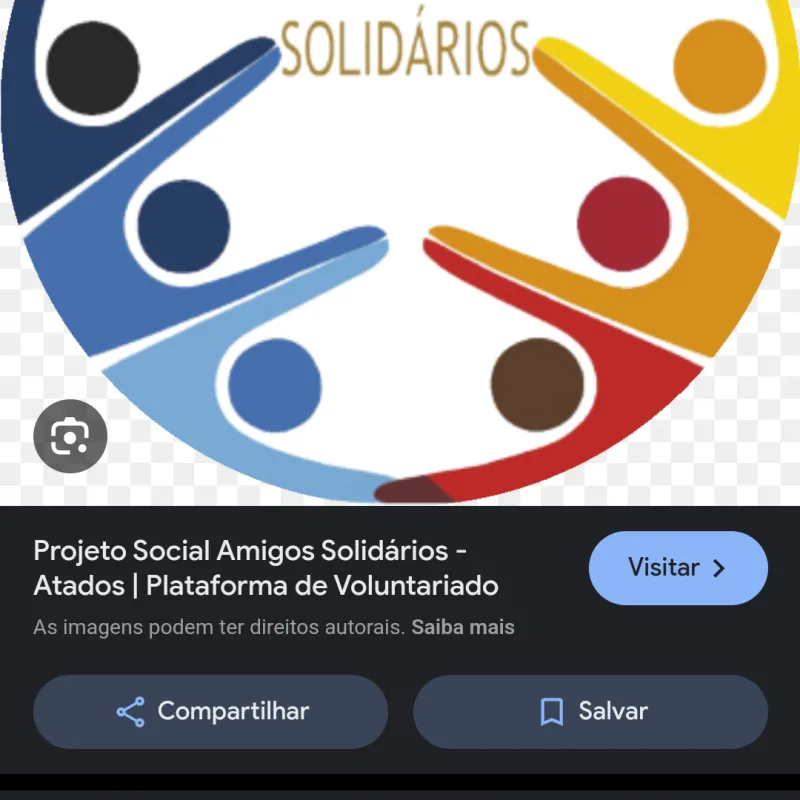Save the image with Salvar
The height and width of the screenshot is (800, 800).
point(591,712)
